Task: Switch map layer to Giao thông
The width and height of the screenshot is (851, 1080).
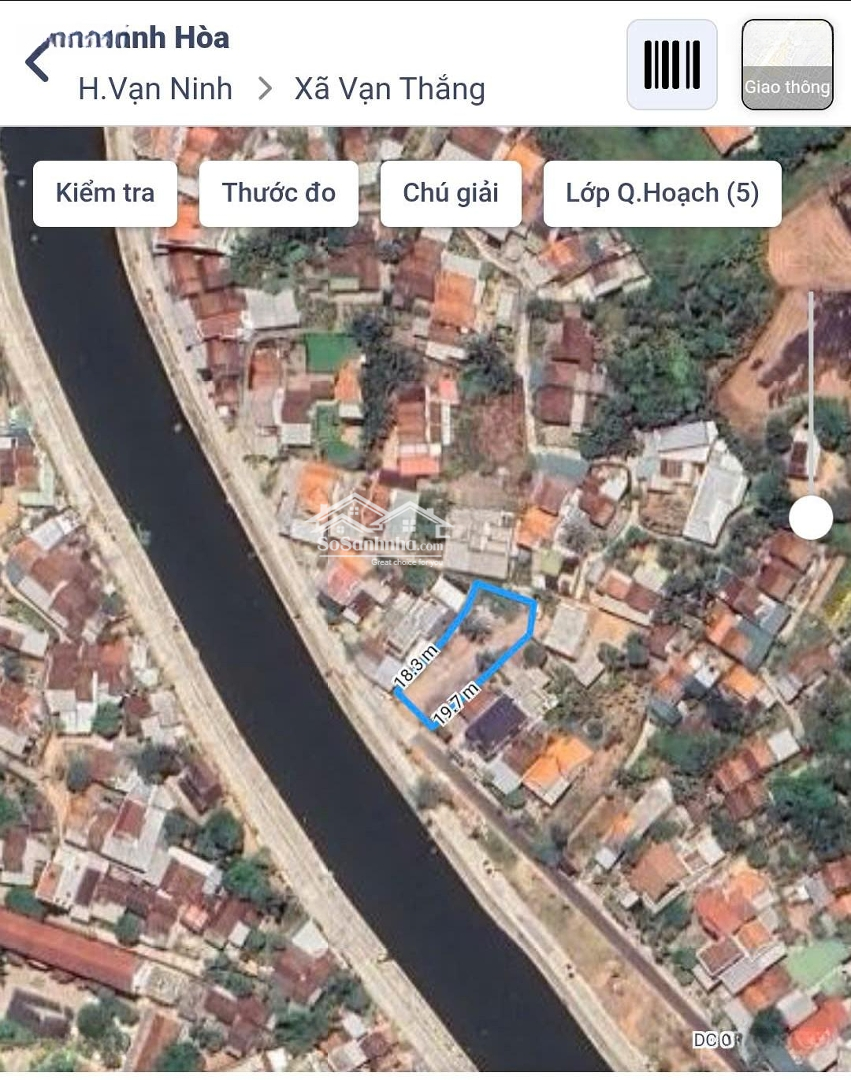Action: tap(787, 65)
